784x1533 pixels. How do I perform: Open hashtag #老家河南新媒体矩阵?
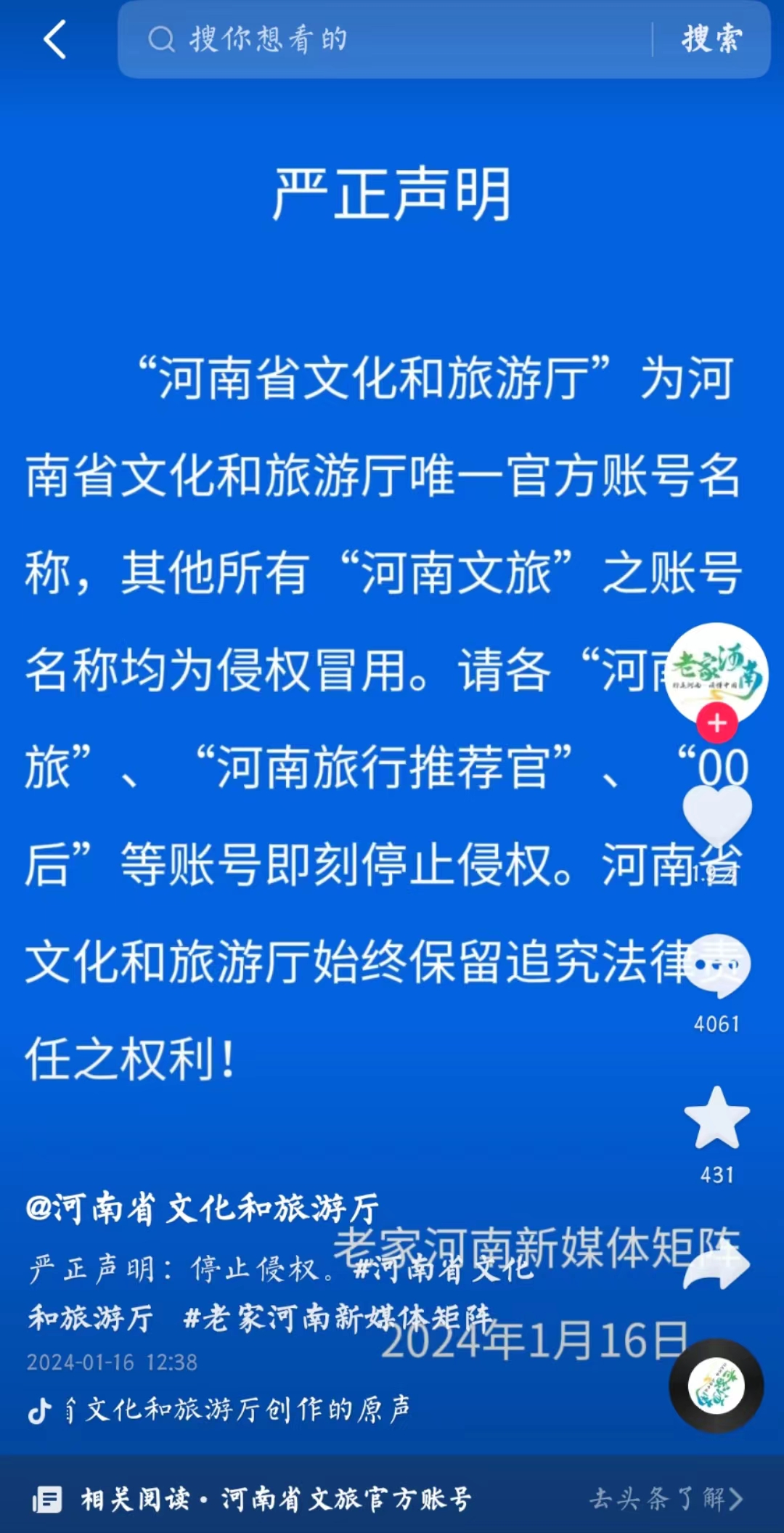point(338,1317)
